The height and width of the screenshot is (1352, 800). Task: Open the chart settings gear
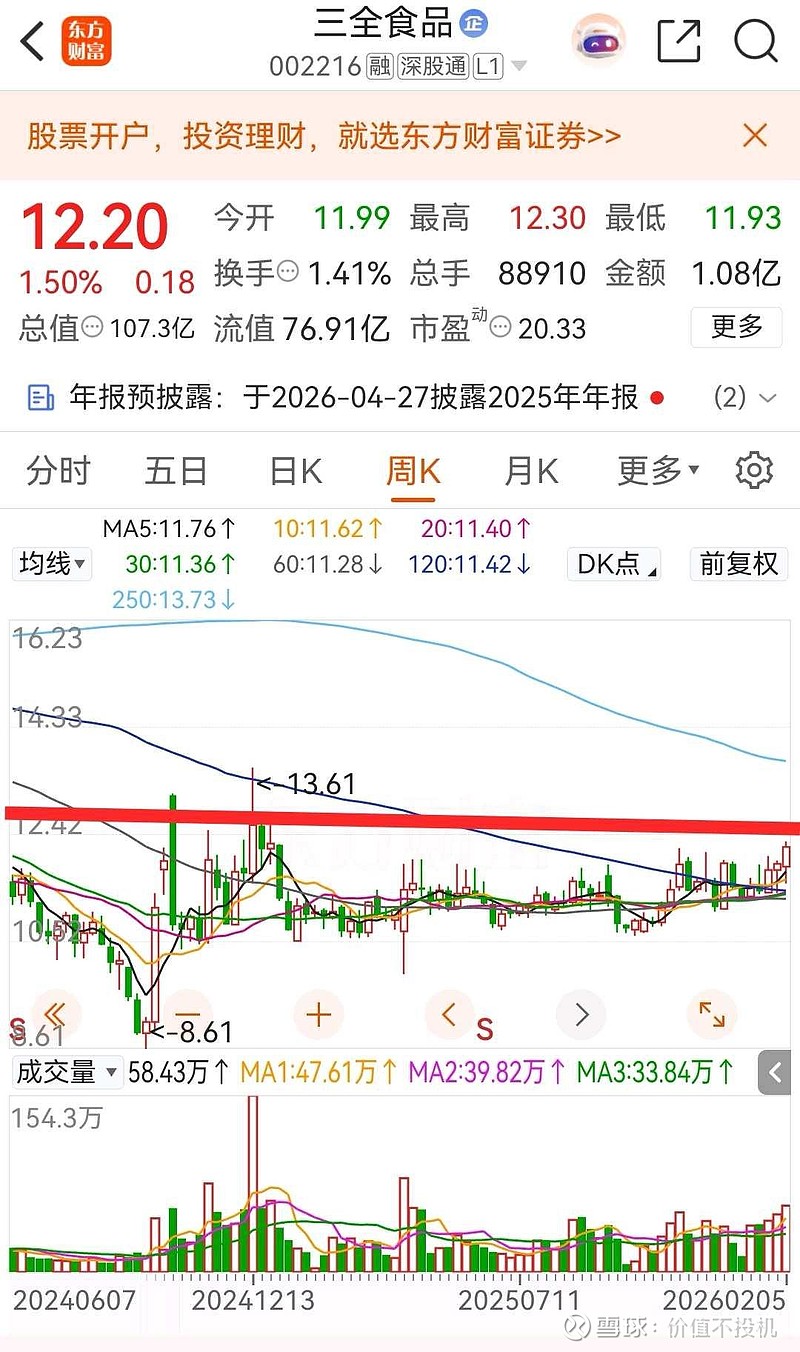pos(754,470)
